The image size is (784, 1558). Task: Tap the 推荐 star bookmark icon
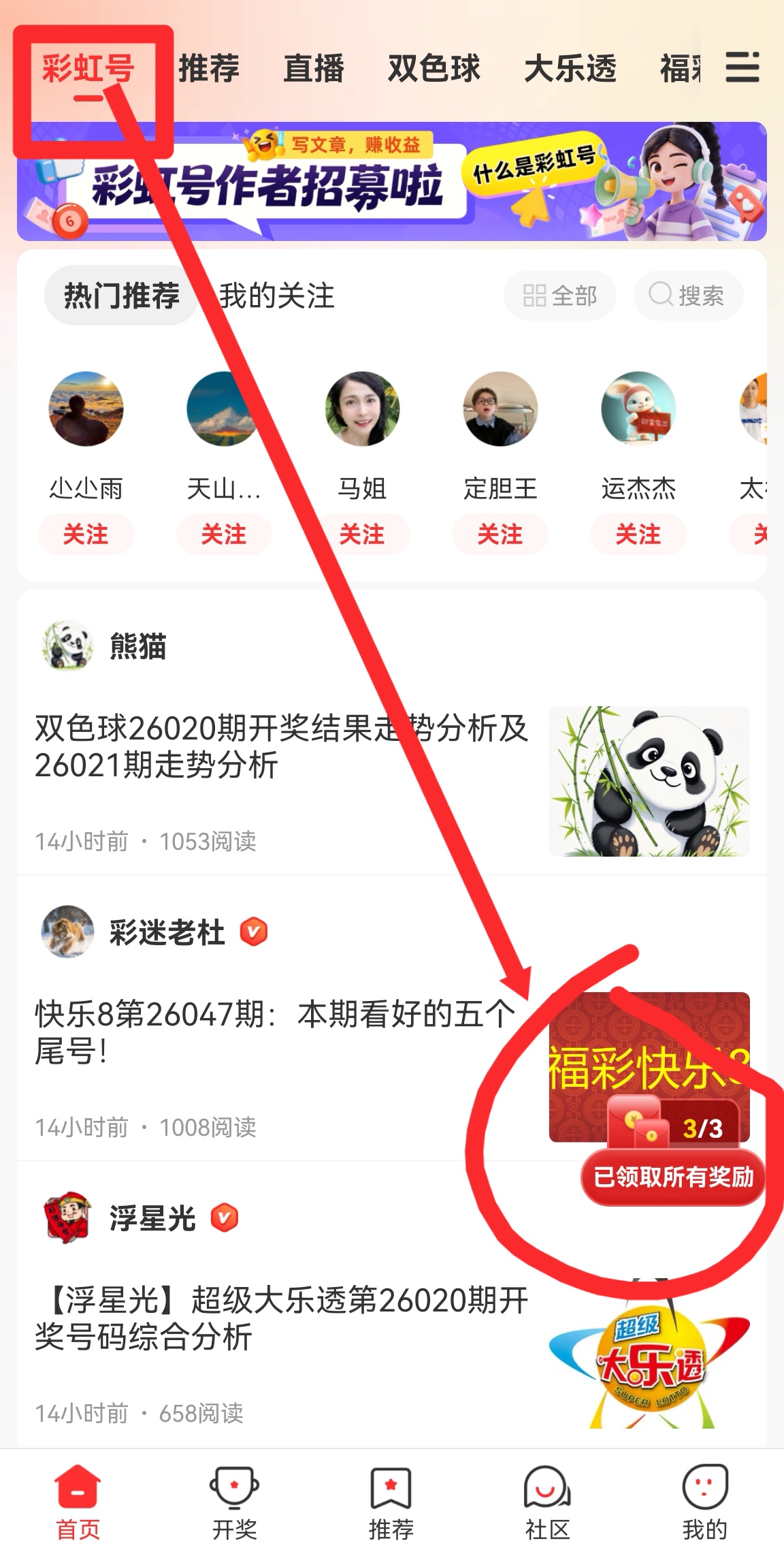click(392, 1489)
